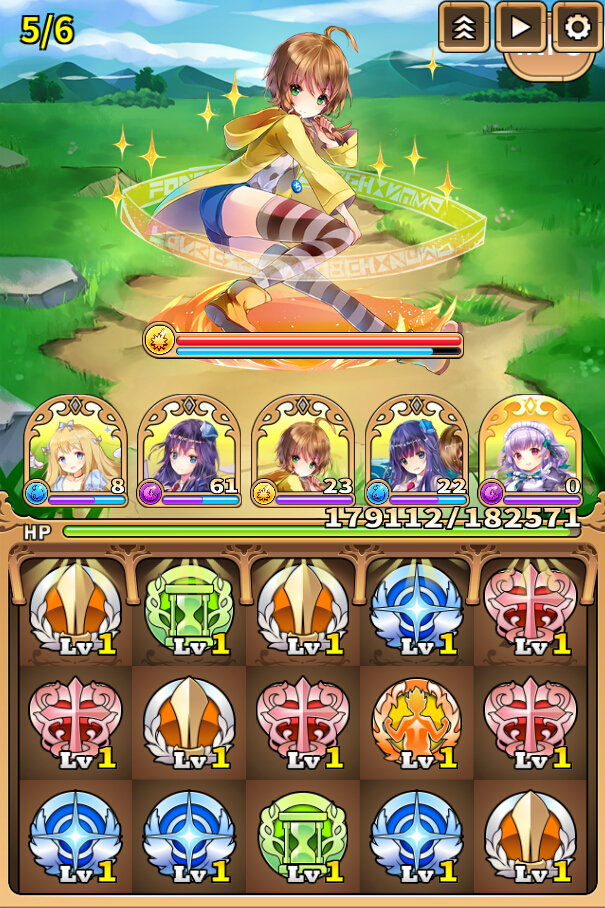Select the maid character showing 0
605x908 pixels.
click(x=530, y=448)
